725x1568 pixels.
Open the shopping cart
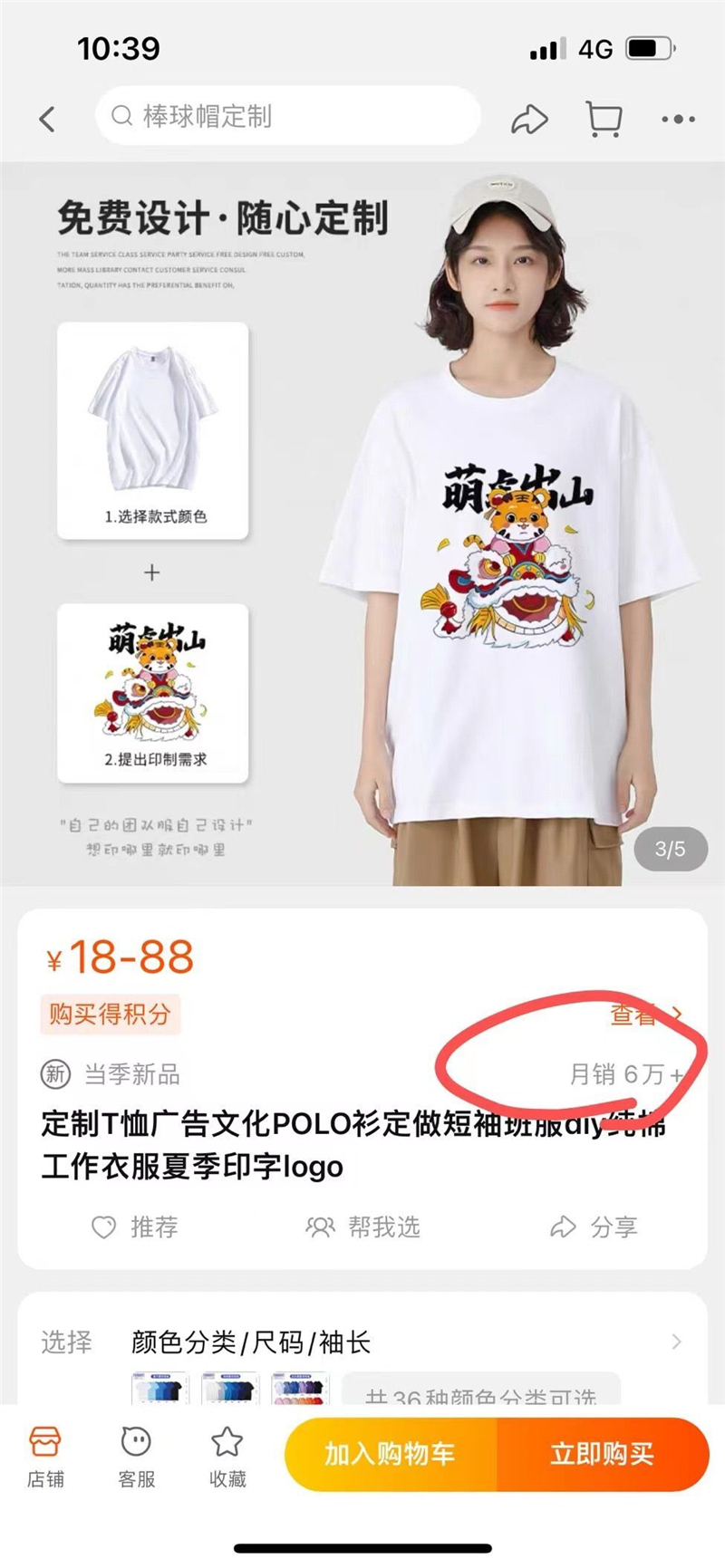(x=604, y=119)
